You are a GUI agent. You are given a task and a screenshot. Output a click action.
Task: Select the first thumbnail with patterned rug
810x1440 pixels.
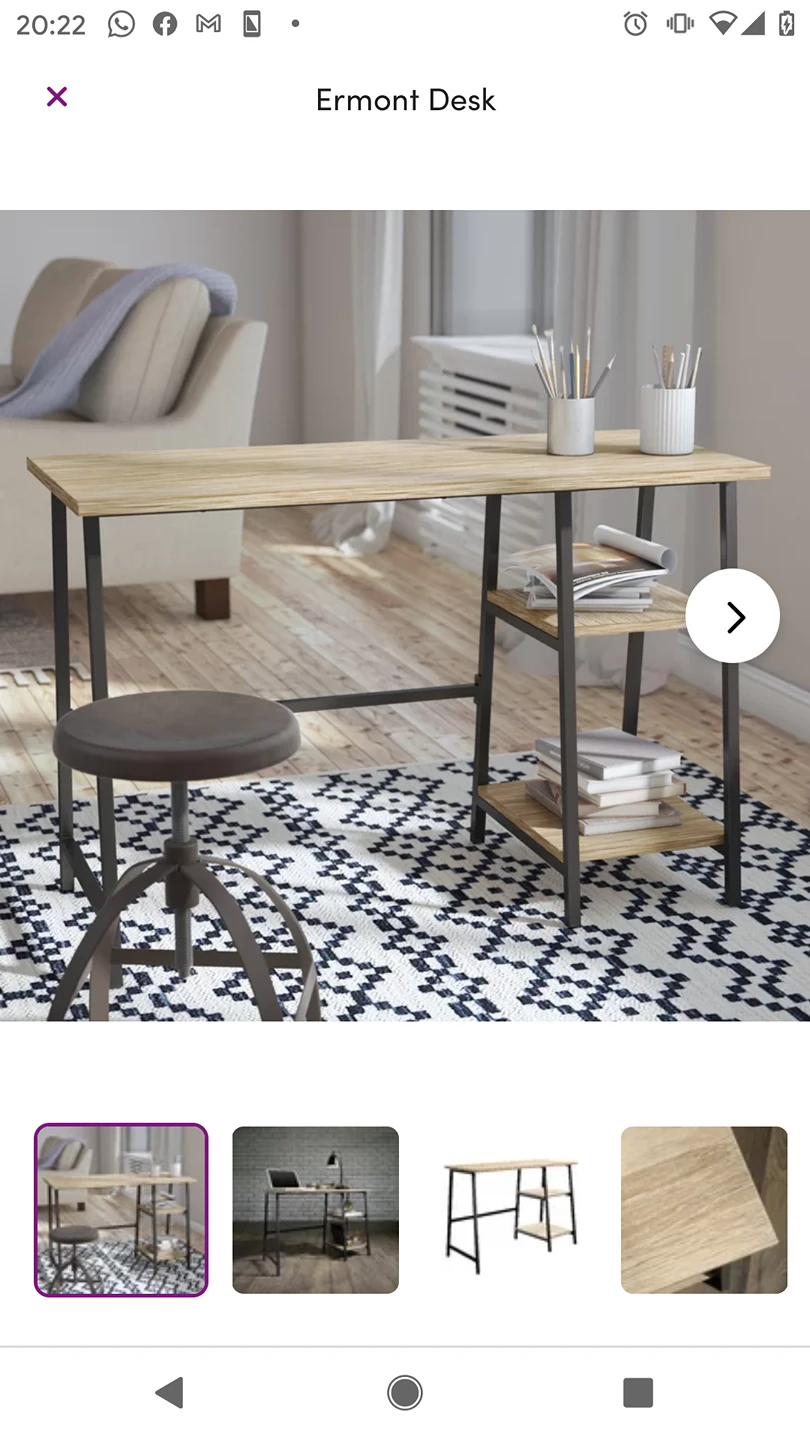coord(121,1210)
